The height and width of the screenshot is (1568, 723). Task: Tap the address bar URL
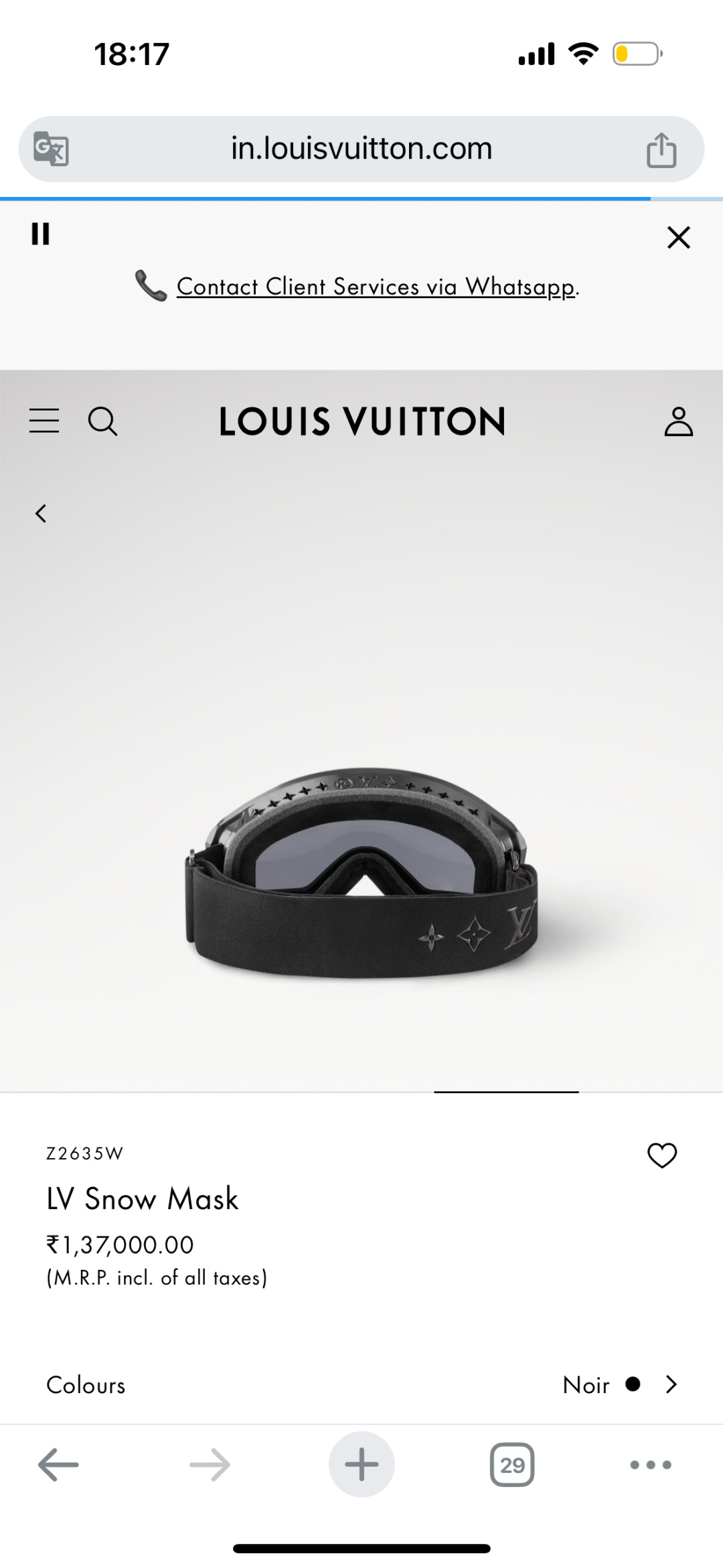(361, 149)
